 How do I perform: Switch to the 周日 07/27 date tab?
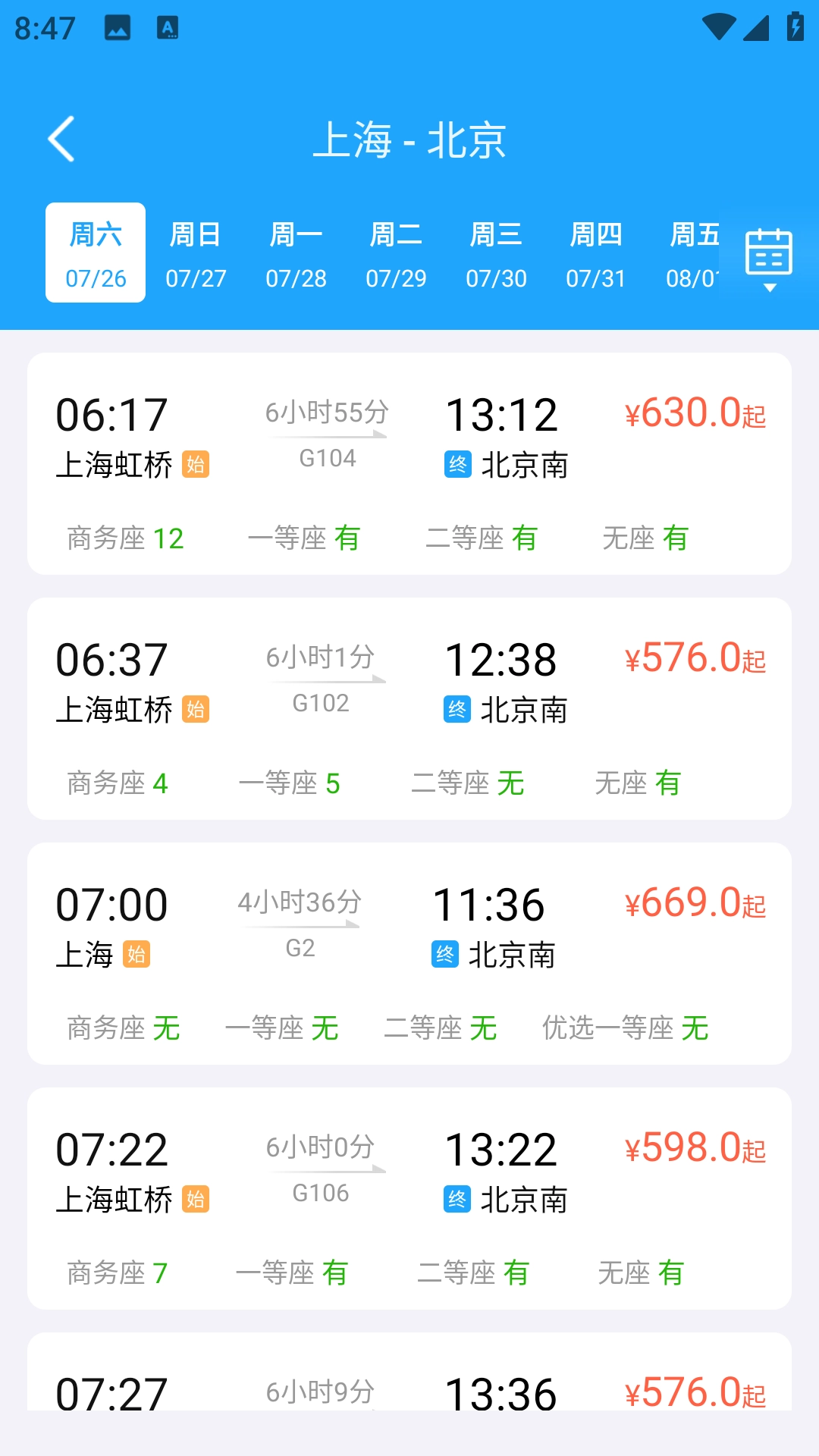pos(196,253)
